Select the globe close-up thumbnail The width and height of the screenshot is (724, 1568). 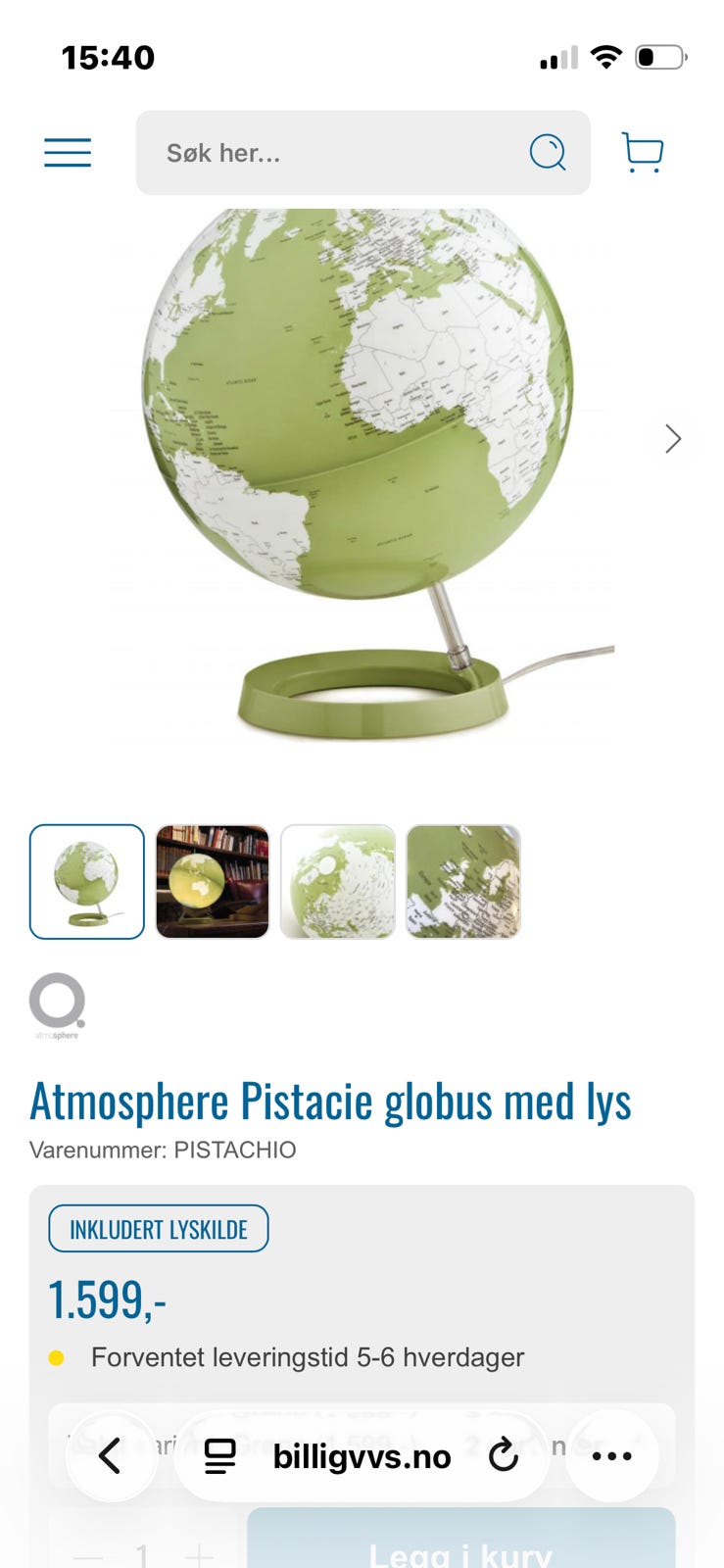pyautogui.click(x=338, y=881)
